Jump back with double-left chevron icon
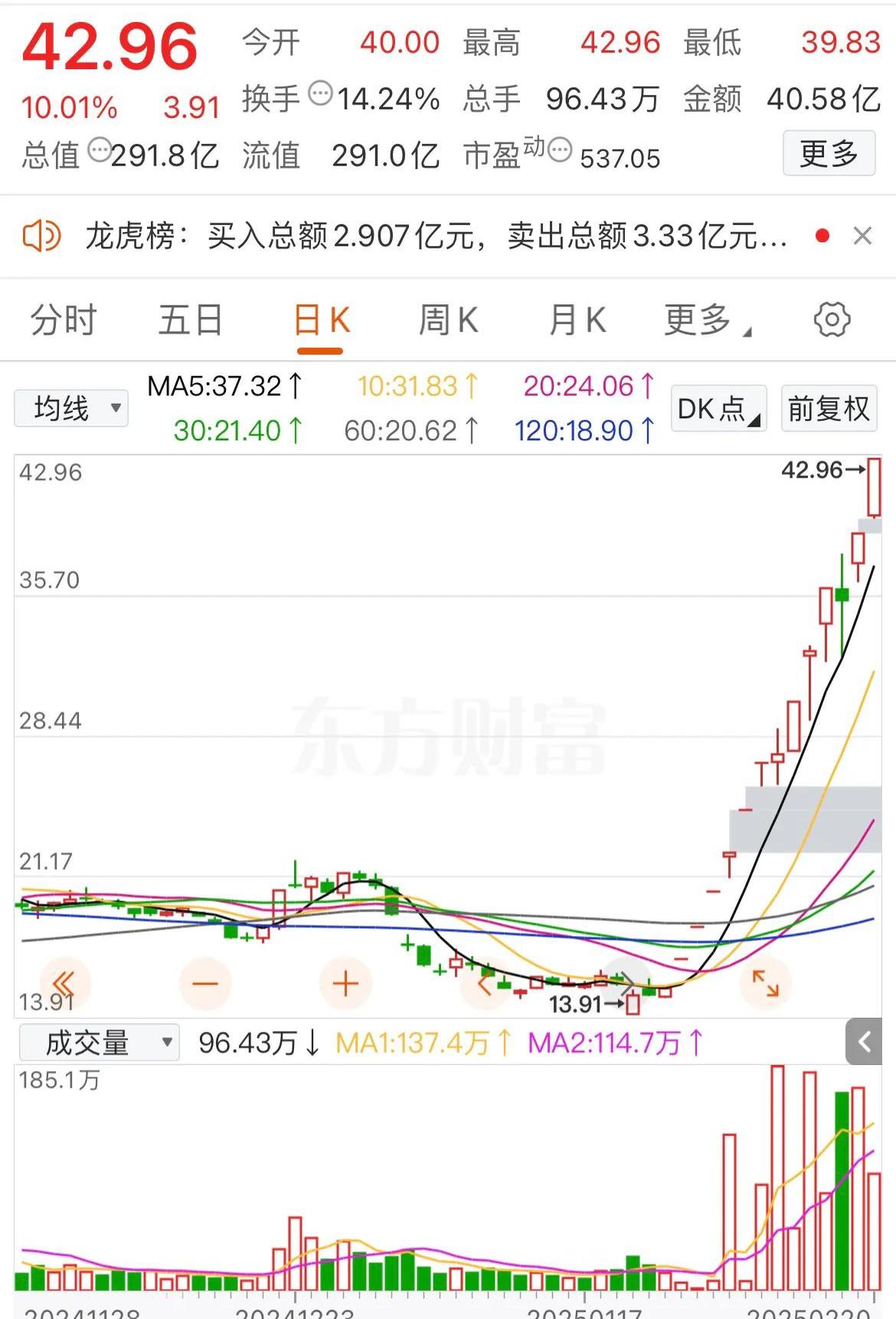 (64, 983)
